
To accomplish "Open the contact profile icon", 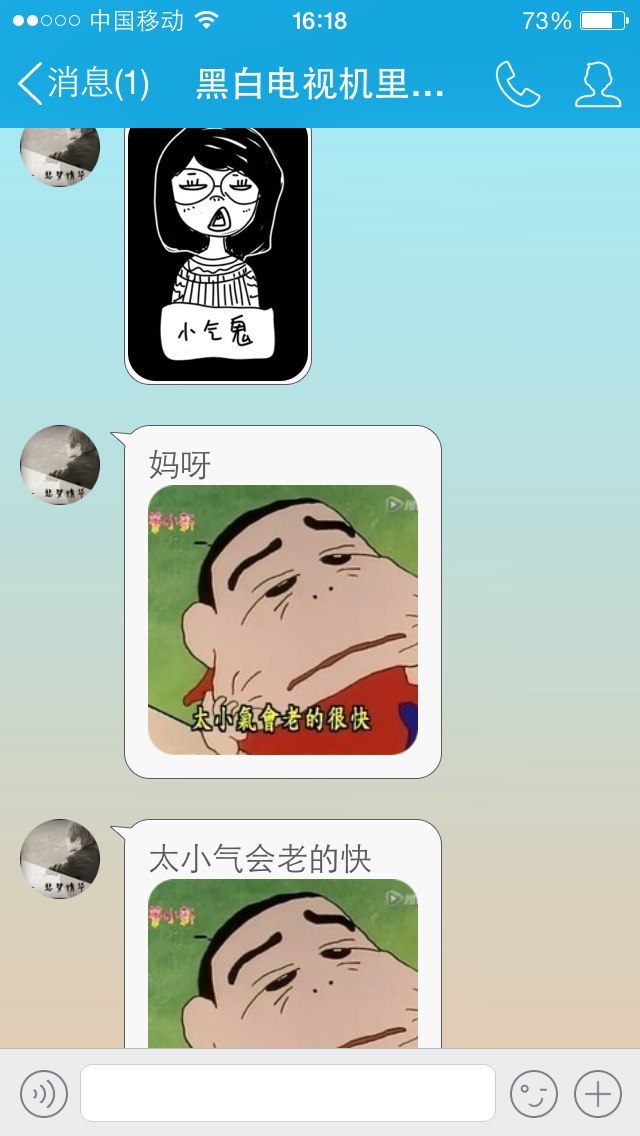I will (598, 84).
